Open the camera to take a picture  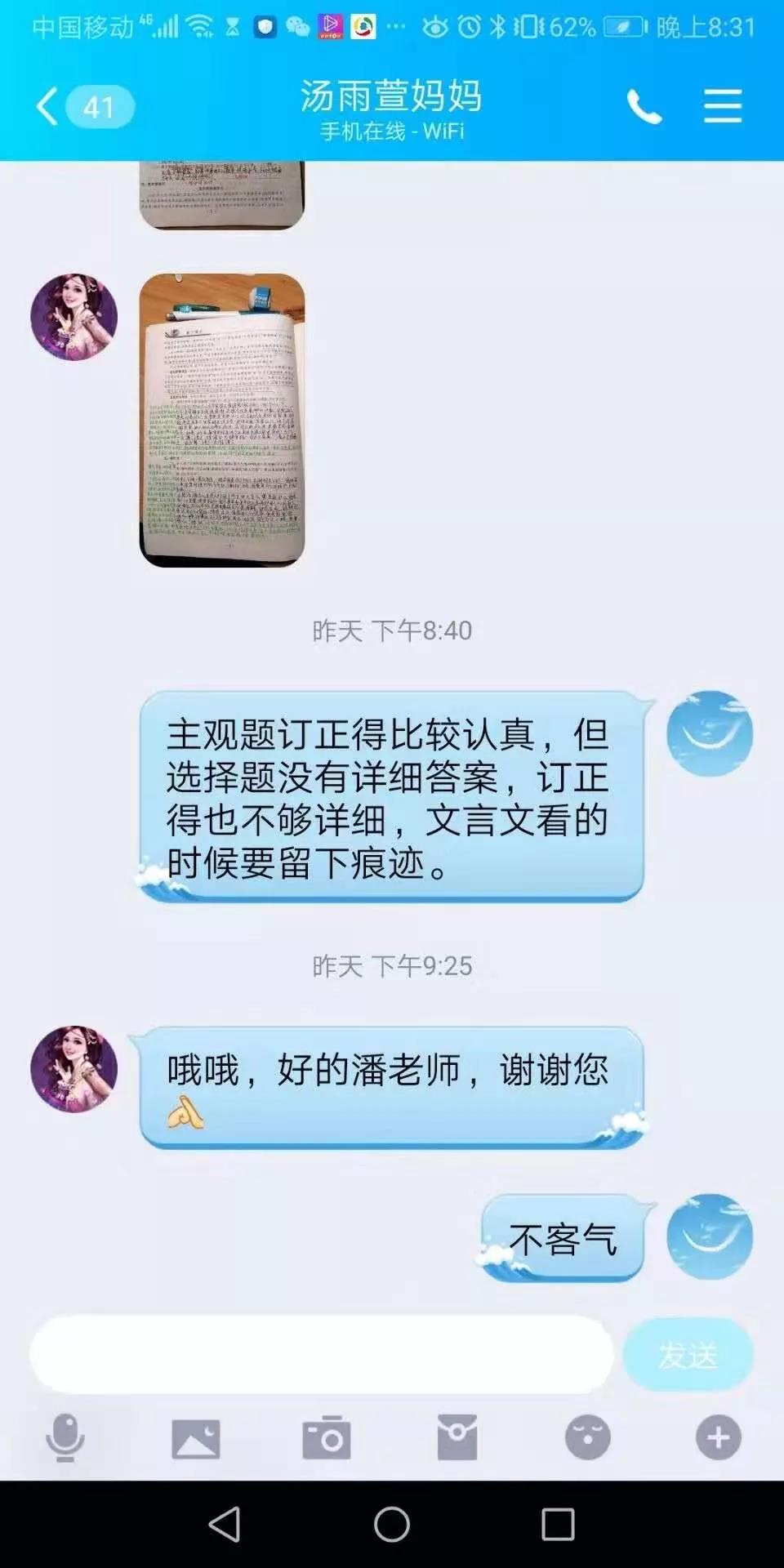click(327, 1437)
